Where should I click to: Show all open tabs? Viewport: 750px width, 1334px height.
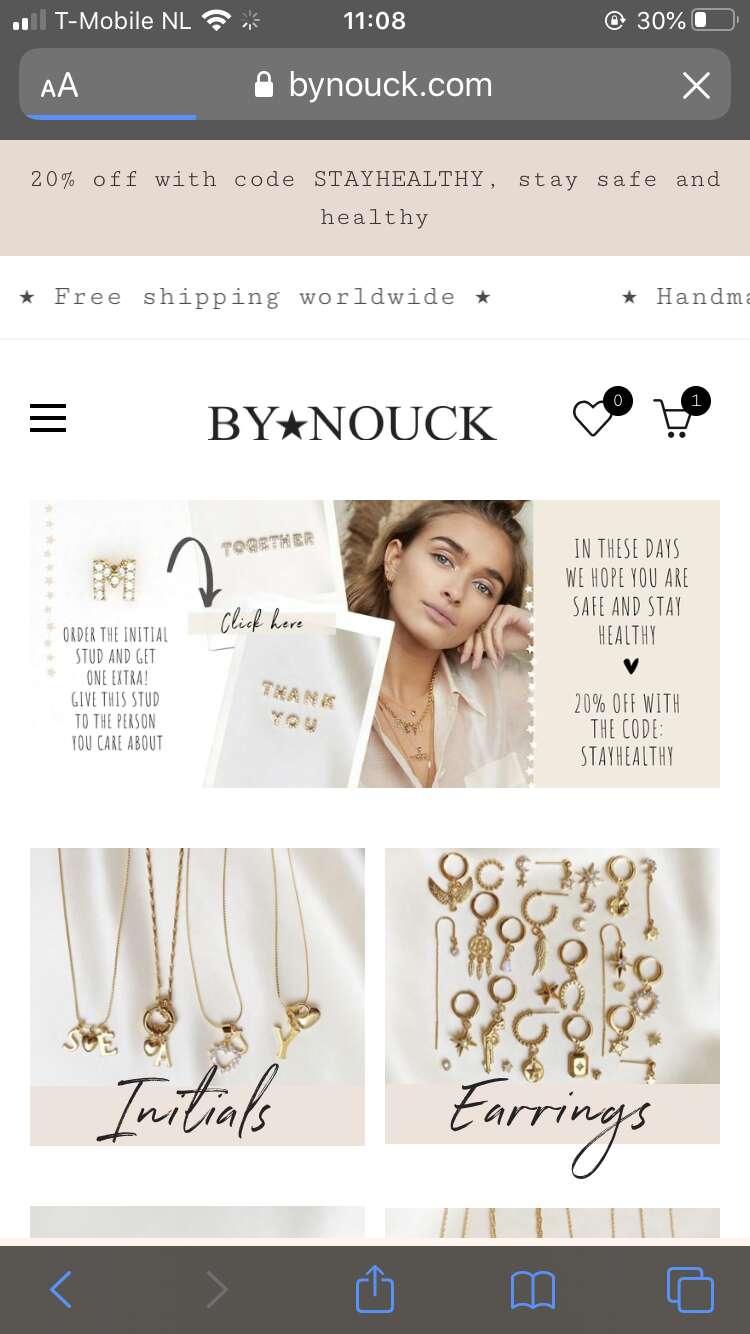[x=690, y=1290]
